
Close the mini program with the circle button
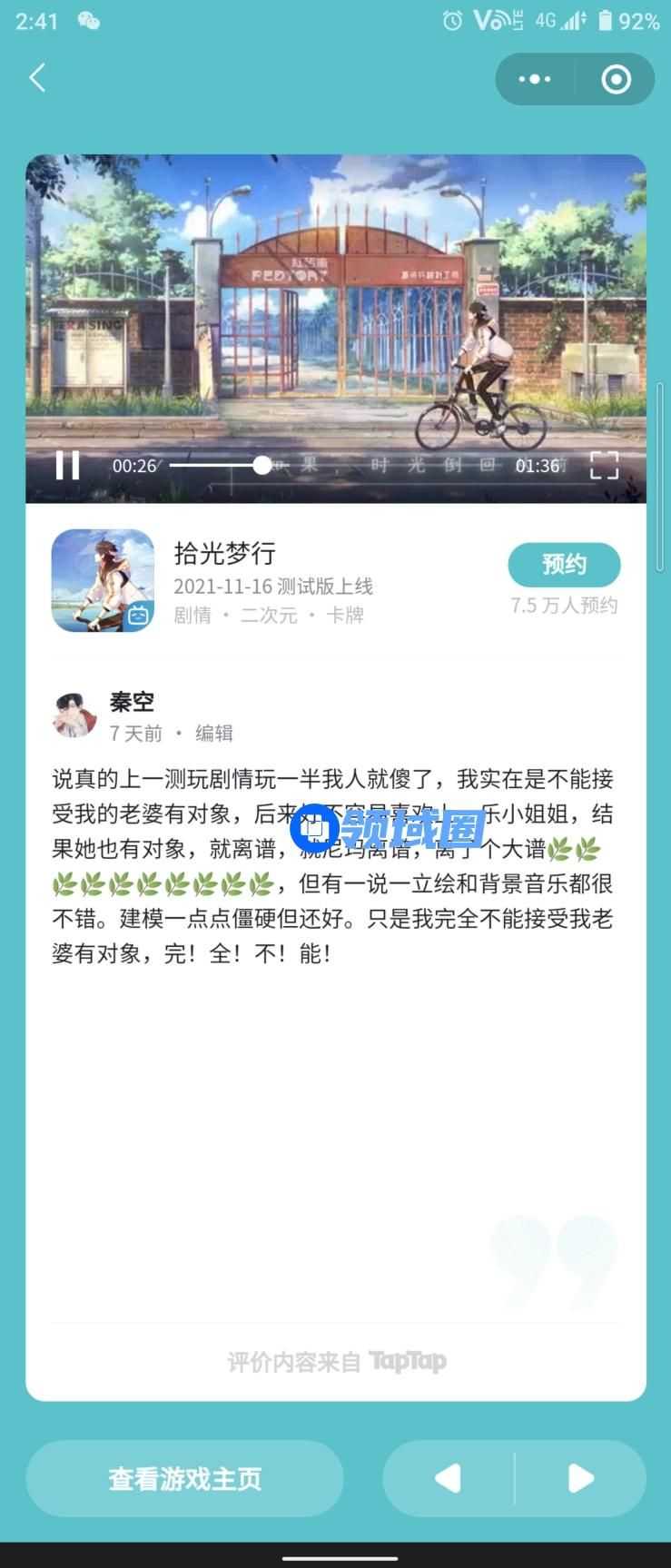pyautogui.click(x=616, y=79)
